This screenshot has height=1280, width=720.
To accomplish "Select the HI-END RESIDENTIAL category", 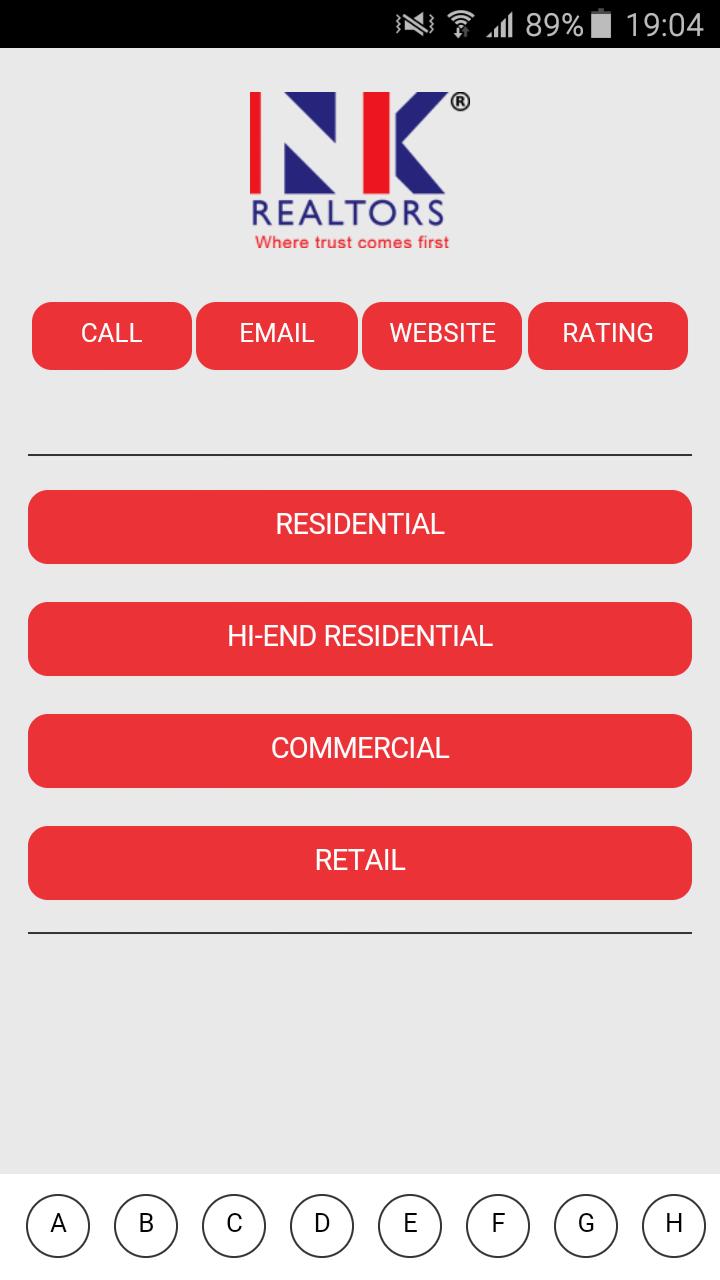I will point(360,638).
